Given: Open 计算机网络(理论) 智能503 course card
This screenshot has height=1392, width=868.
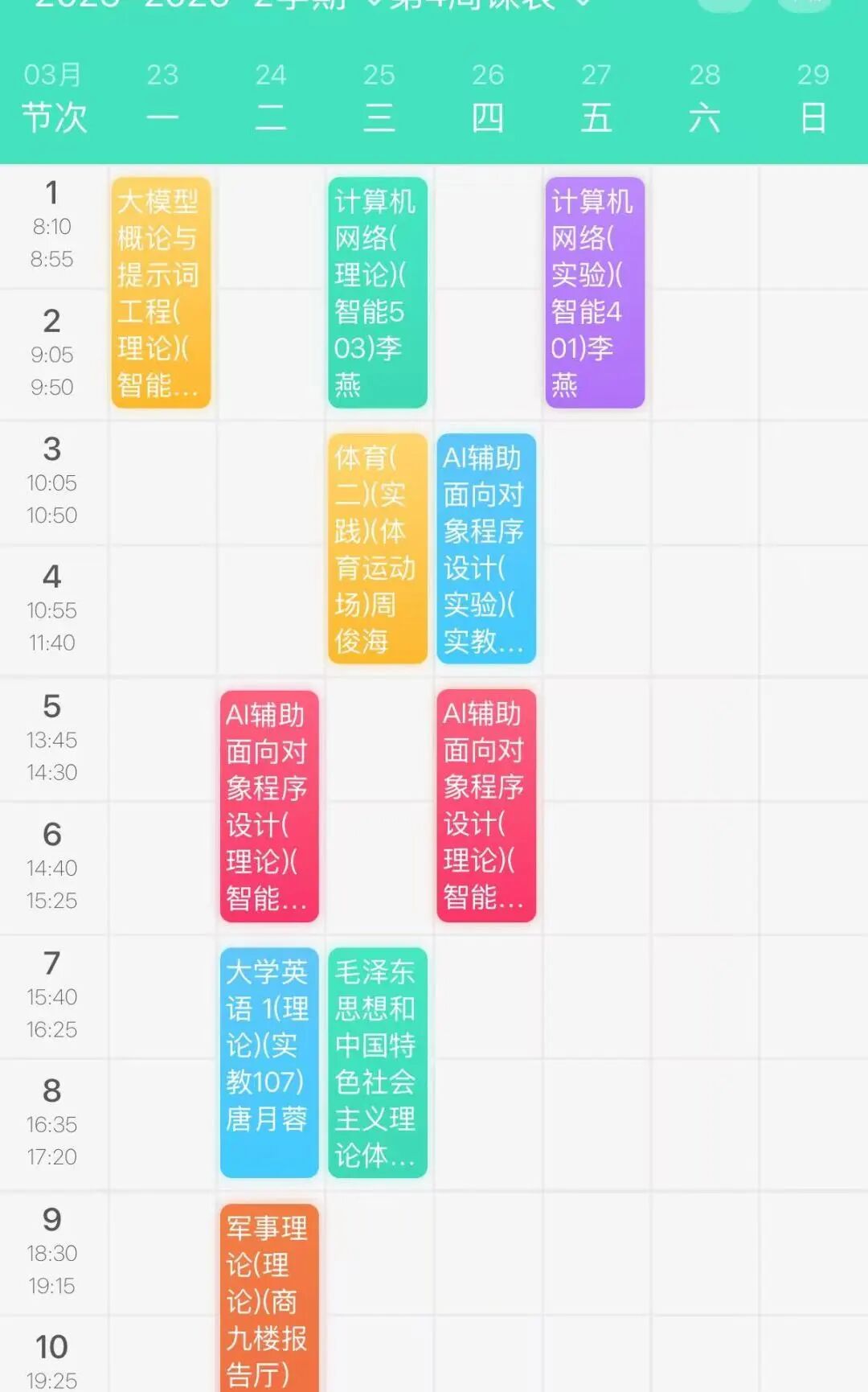Looking at the screenshot, I should click(377, 293).
